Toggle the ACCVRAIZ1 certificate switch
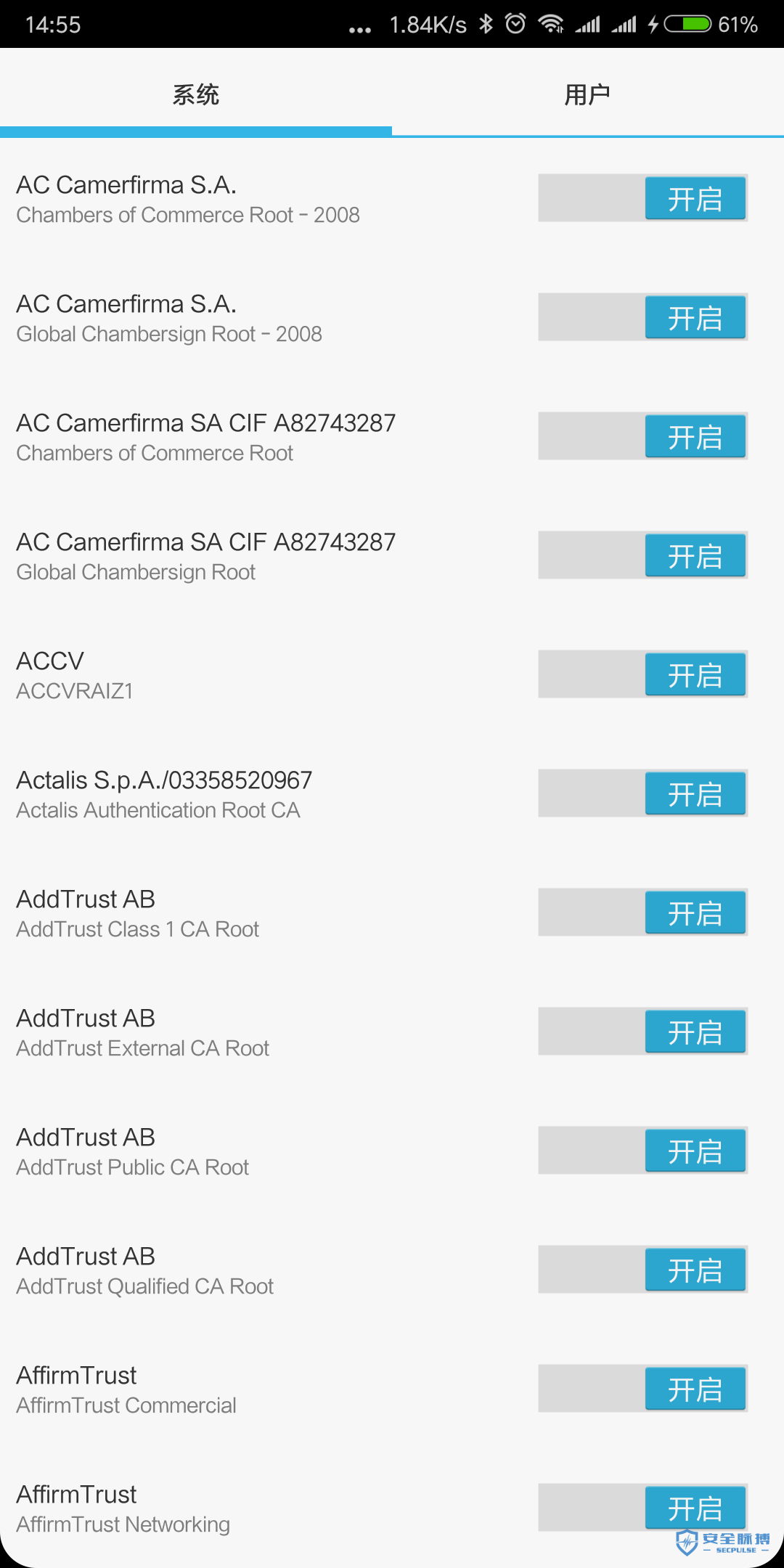784x1568 pixels. pos(643,674)
